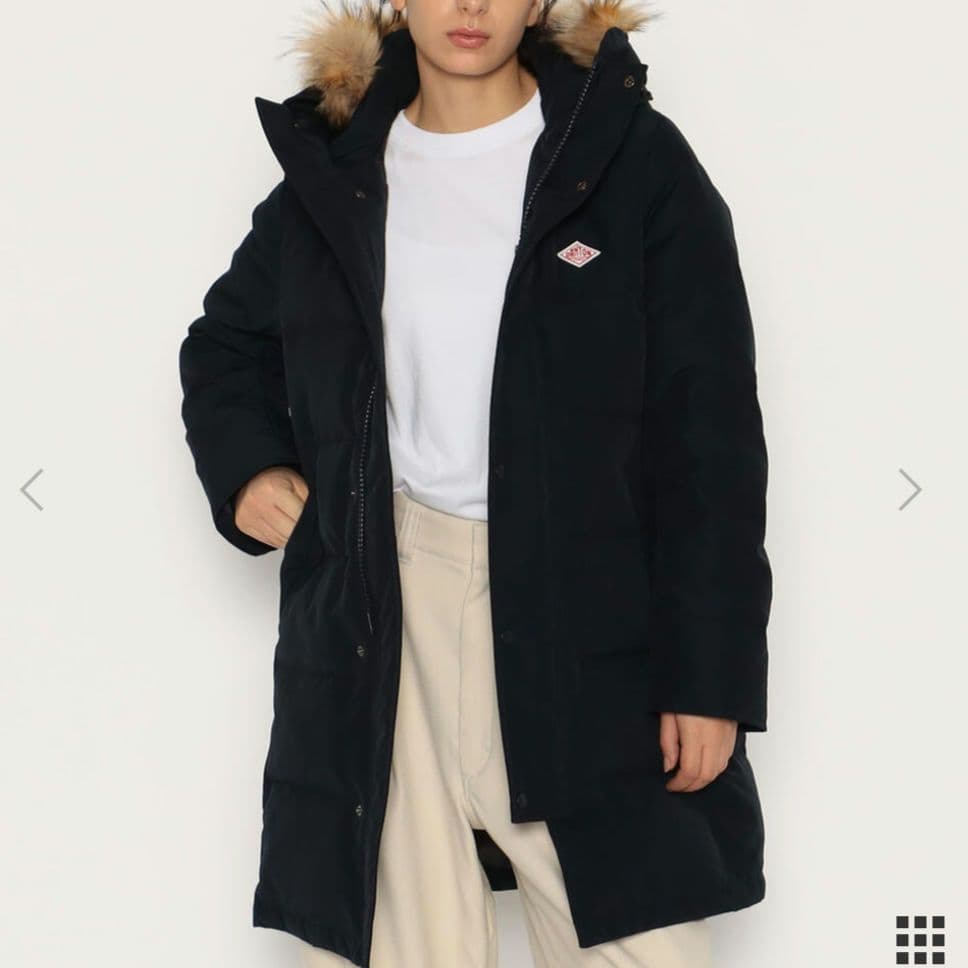Open the photo grid thumbnail view

click(920, 939)
